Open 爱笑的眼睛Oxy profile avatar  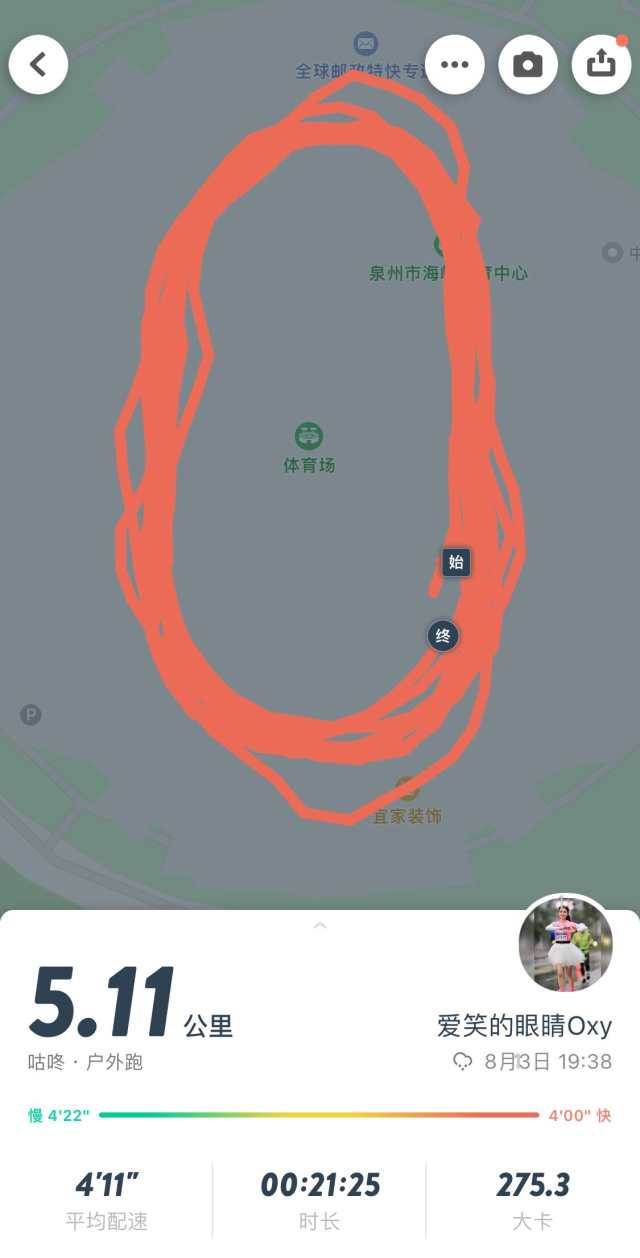click(566, 945)
